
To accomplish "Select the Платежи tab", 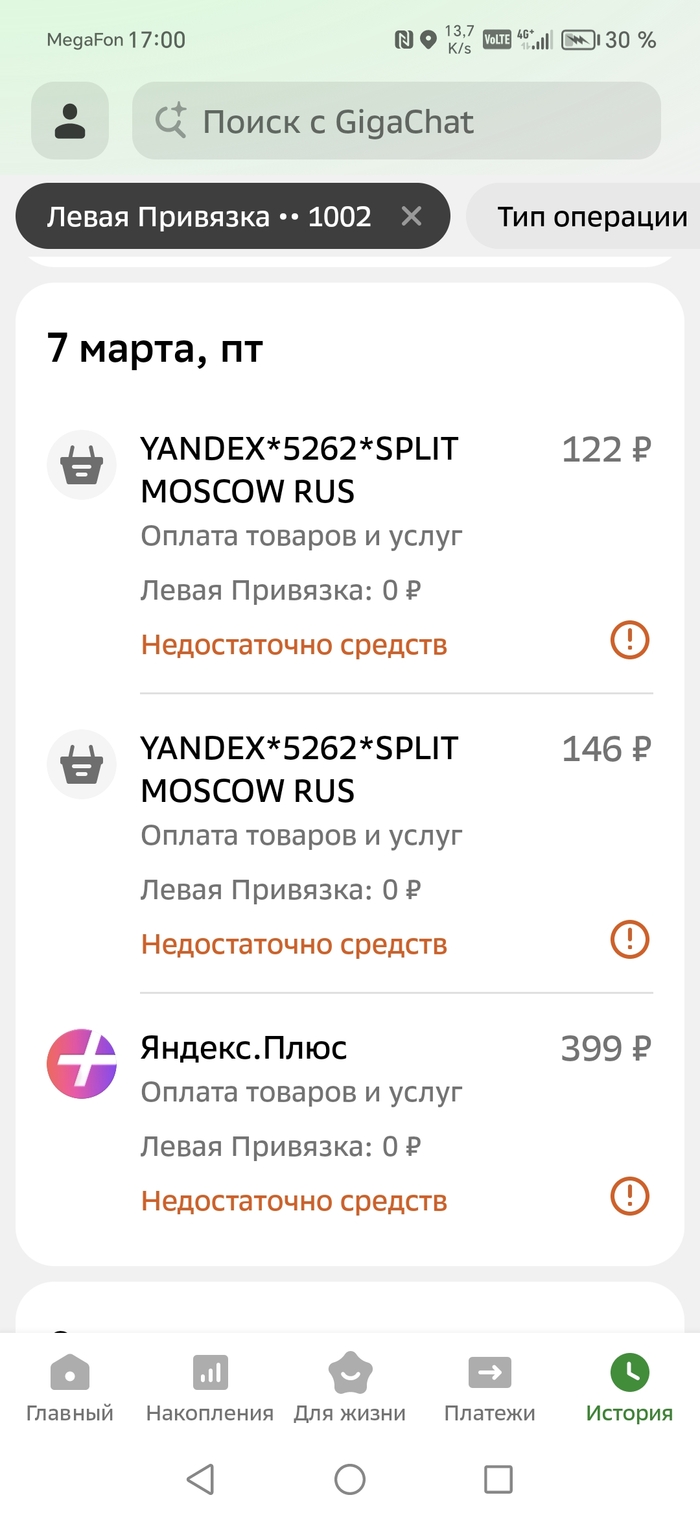I will [x=489, y=1388].
